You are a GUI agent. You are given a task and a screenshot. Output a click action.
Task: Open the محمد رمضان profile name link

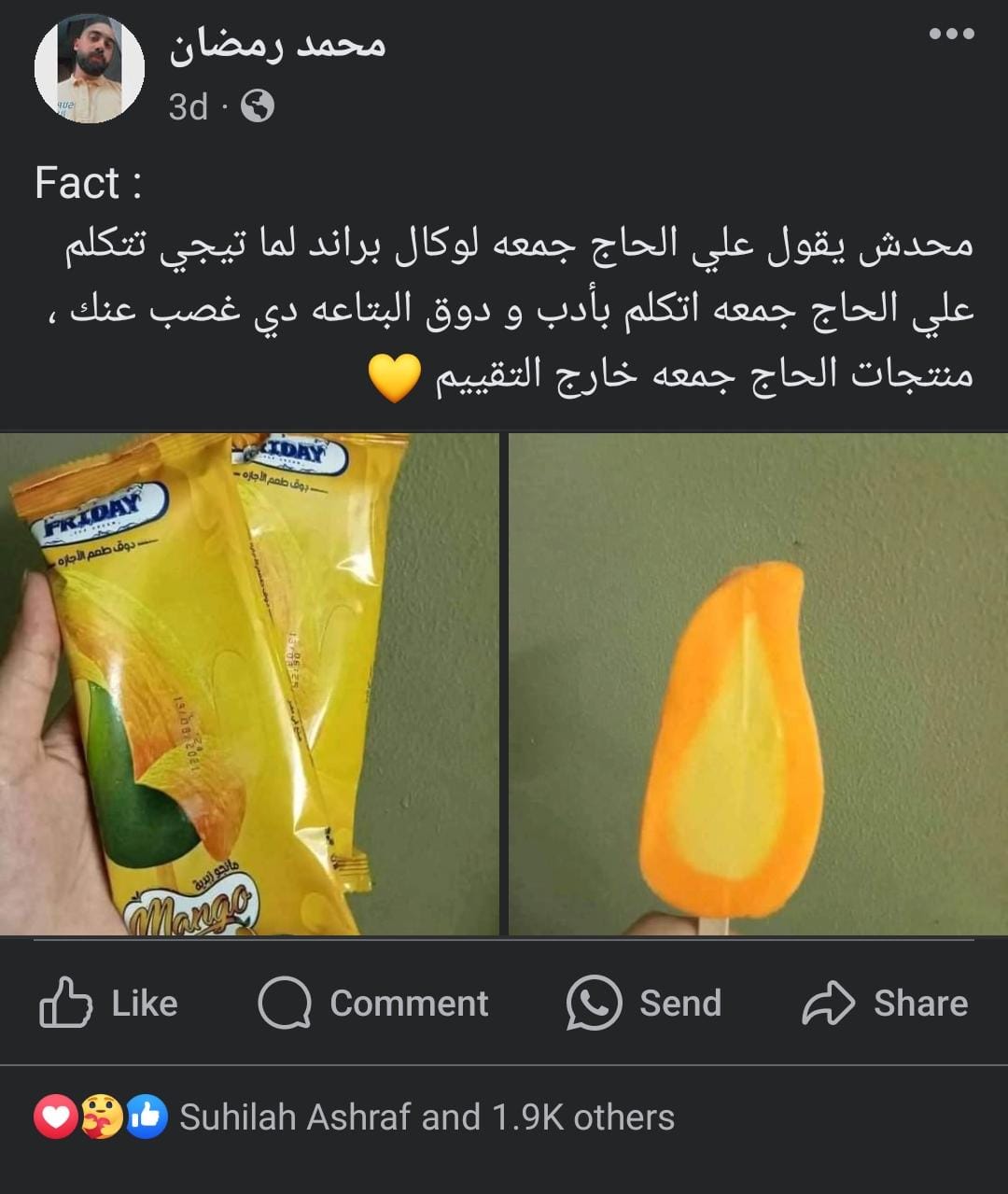[277, 45]
